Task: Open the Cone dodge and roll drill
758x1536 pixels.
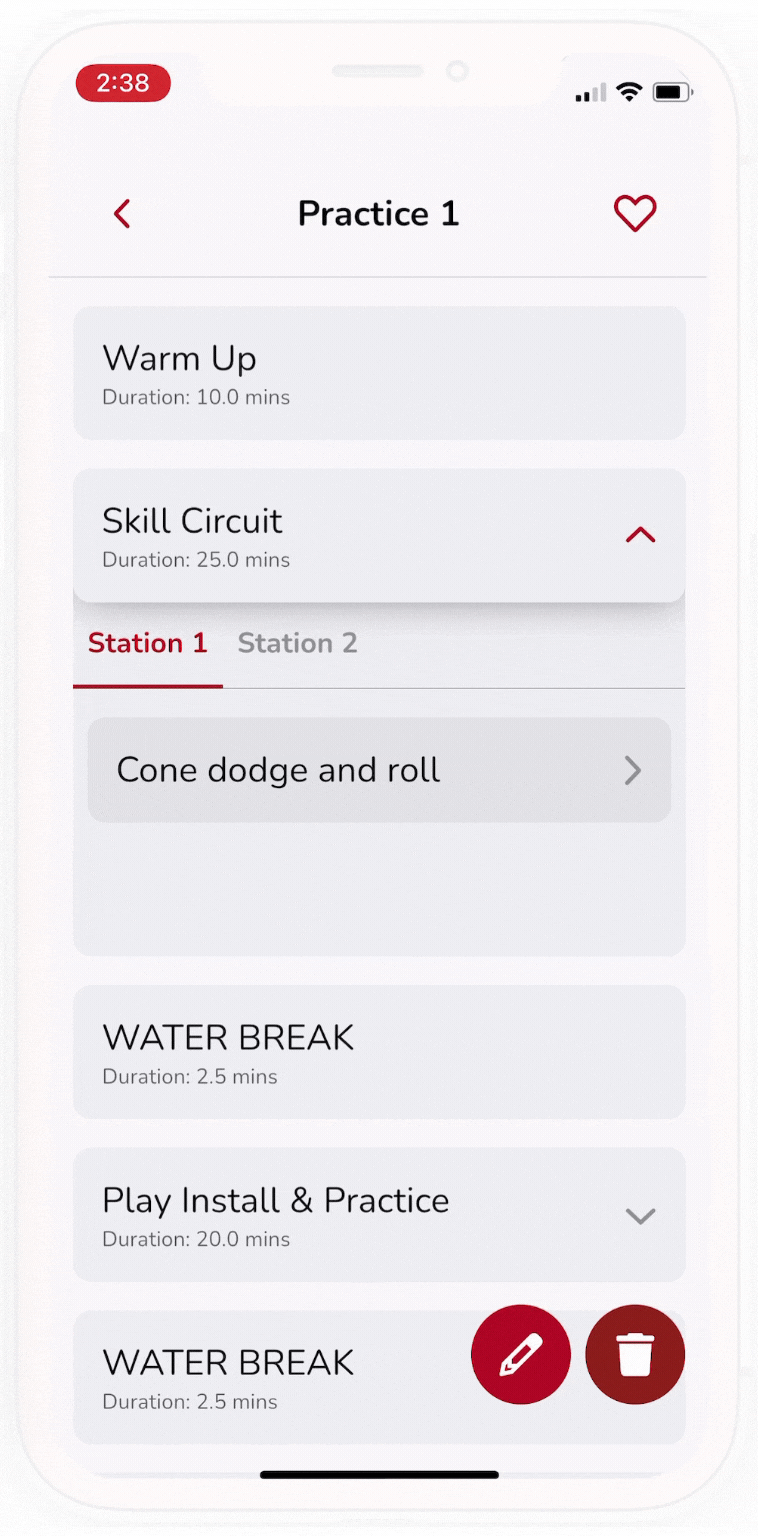Action: [379, 770]
